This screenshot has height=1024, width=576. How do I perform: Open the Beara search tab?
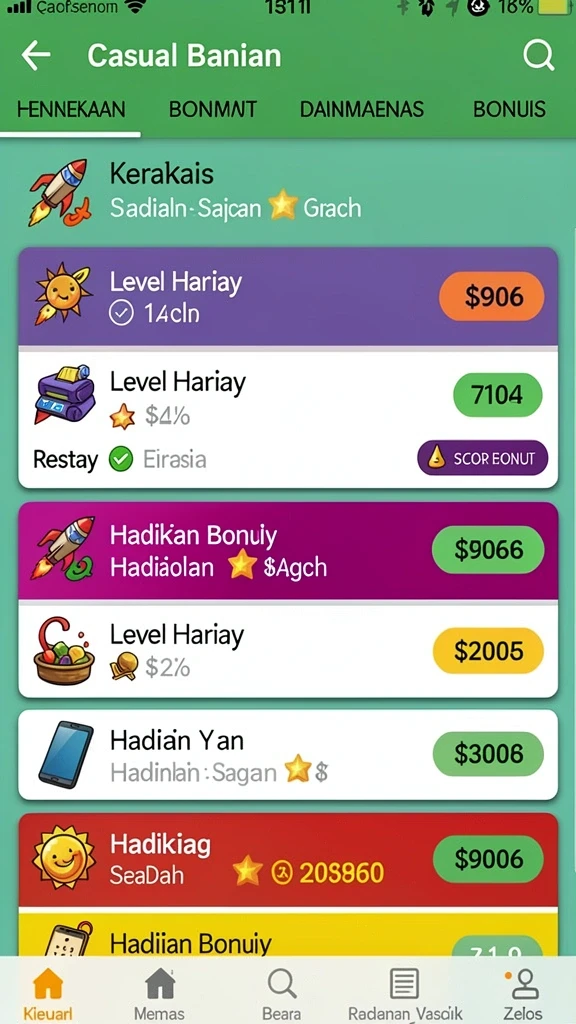pos(282,993)
